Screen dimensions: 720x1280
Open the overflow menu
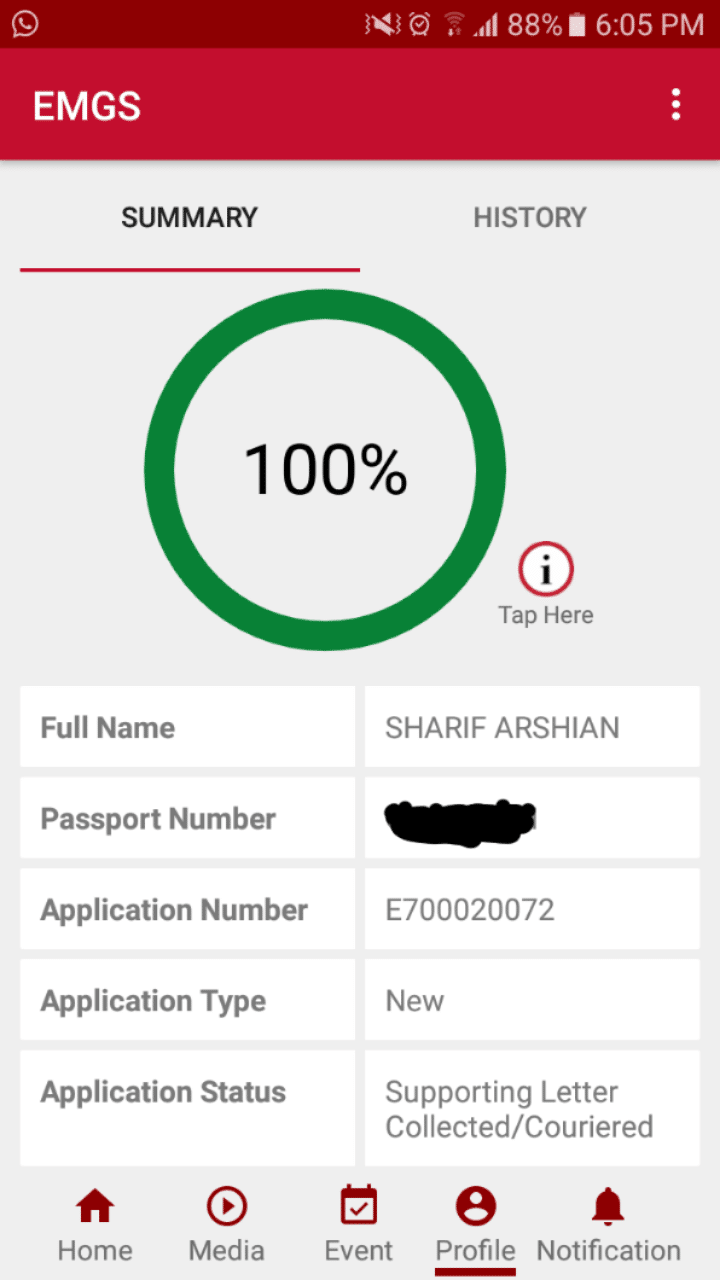(x=677, y=105)
